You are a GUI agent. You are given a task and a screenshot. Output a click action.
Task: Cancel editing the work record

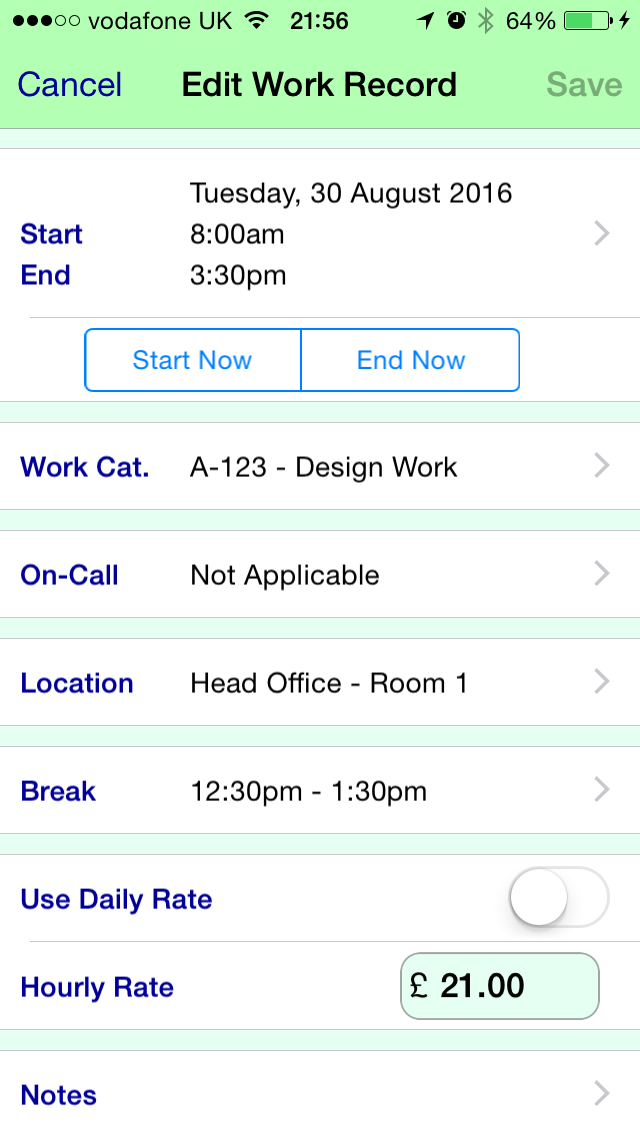point(70,85)
